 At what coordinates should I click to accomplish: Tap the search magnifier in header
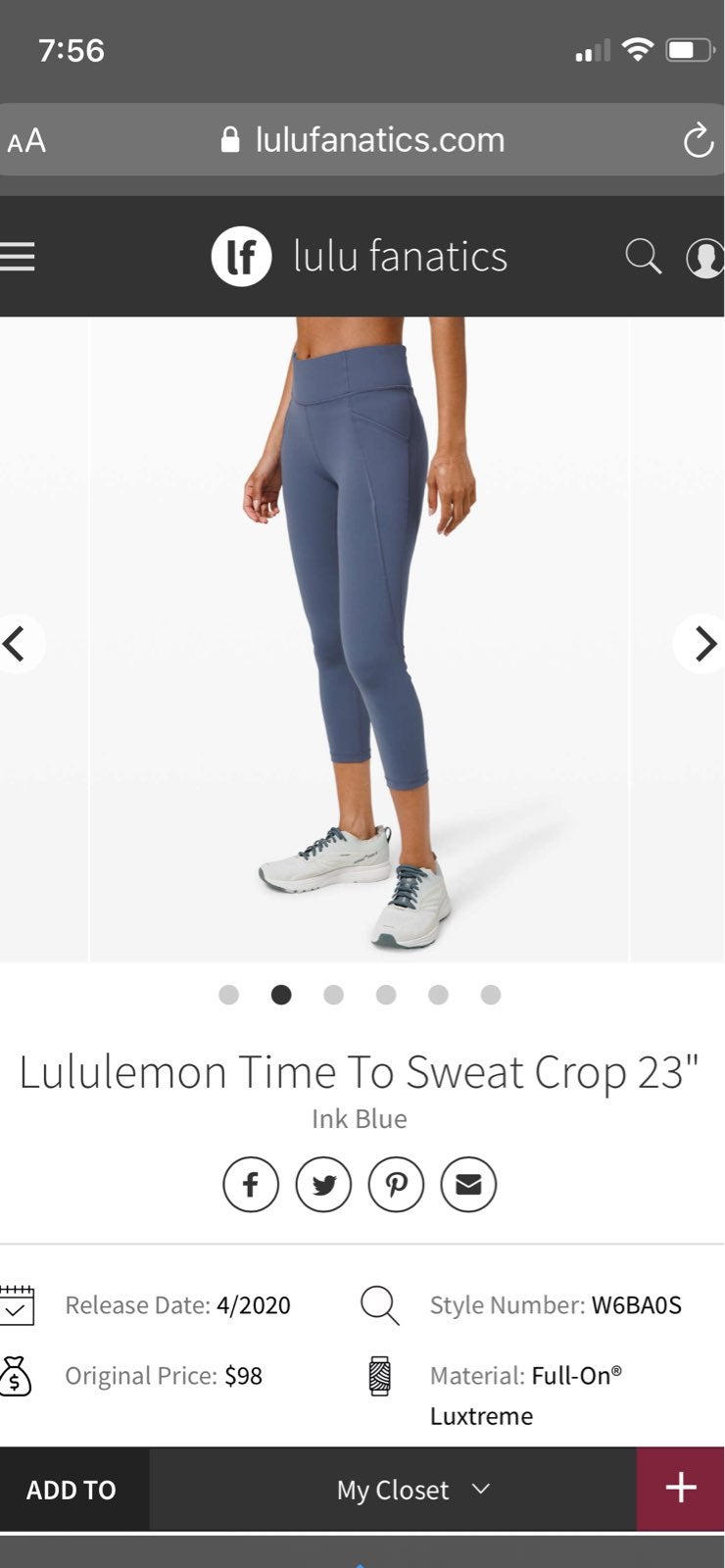click(643, 257)
